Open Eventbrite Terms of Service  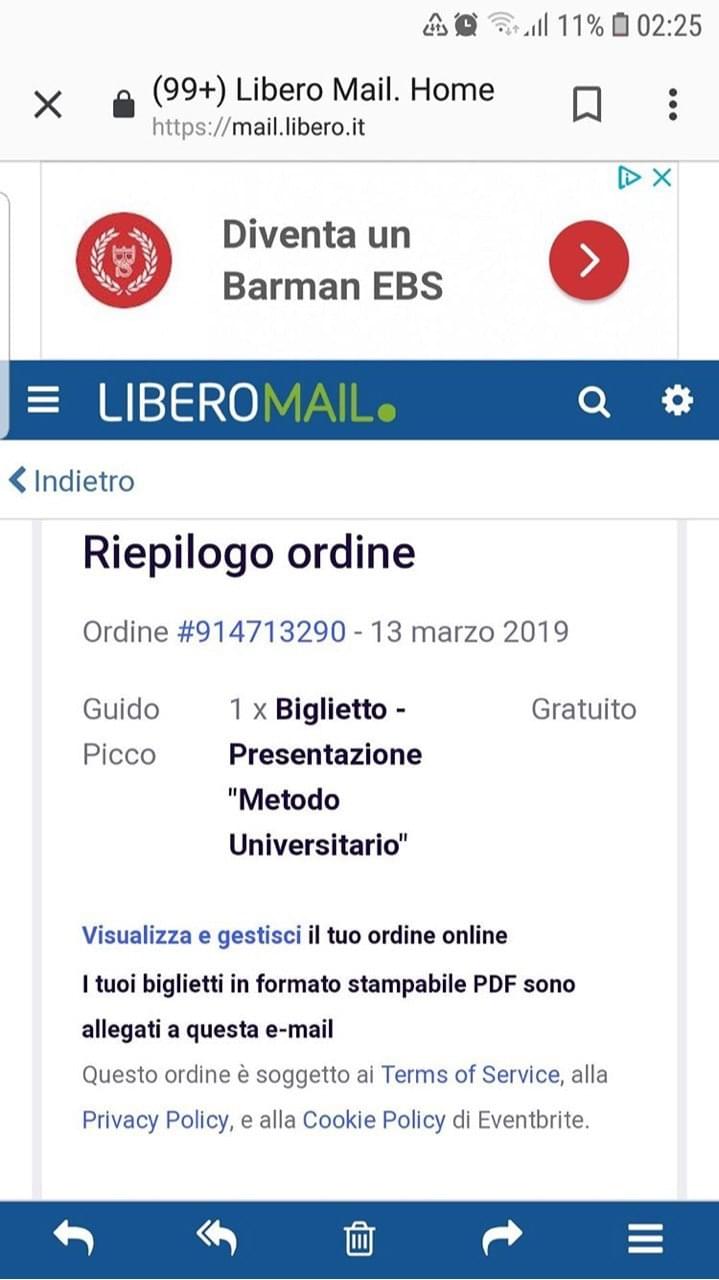click(470, 1075)
